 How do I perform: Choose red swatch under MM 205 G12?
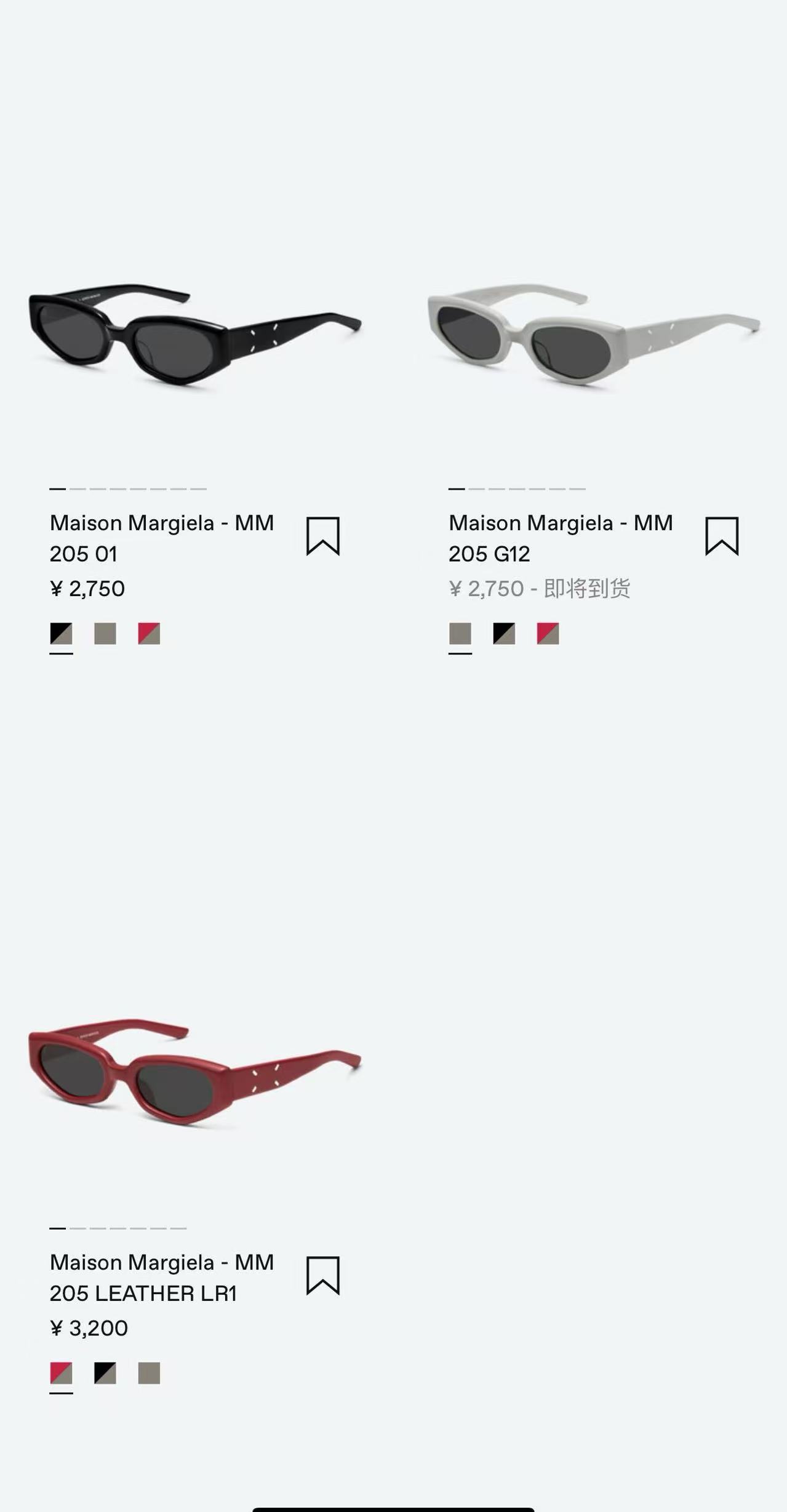[548, 634]
